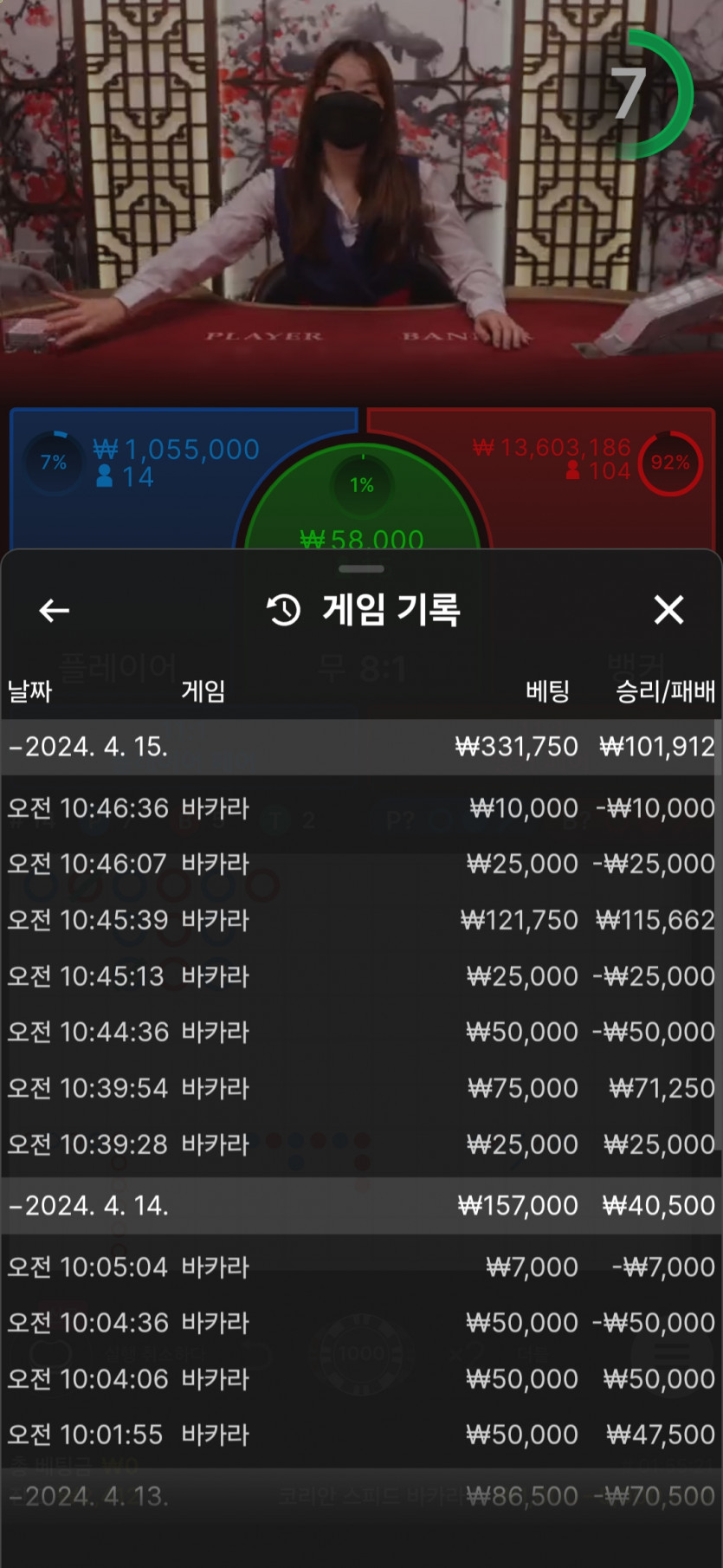This screenshot has height=1568, width=723.
Task: Open the 오전 10:44:36 바카라 record
Action: (360, 1032)
